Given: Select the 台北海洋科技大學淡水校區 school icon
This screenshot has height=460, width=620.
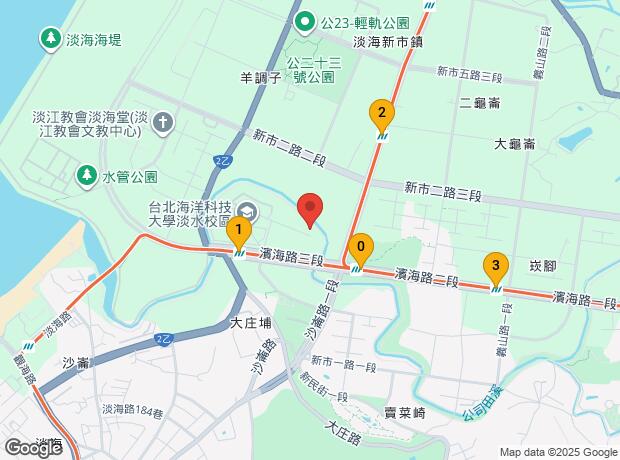Looking at the screenshot, I should (248, 213).
